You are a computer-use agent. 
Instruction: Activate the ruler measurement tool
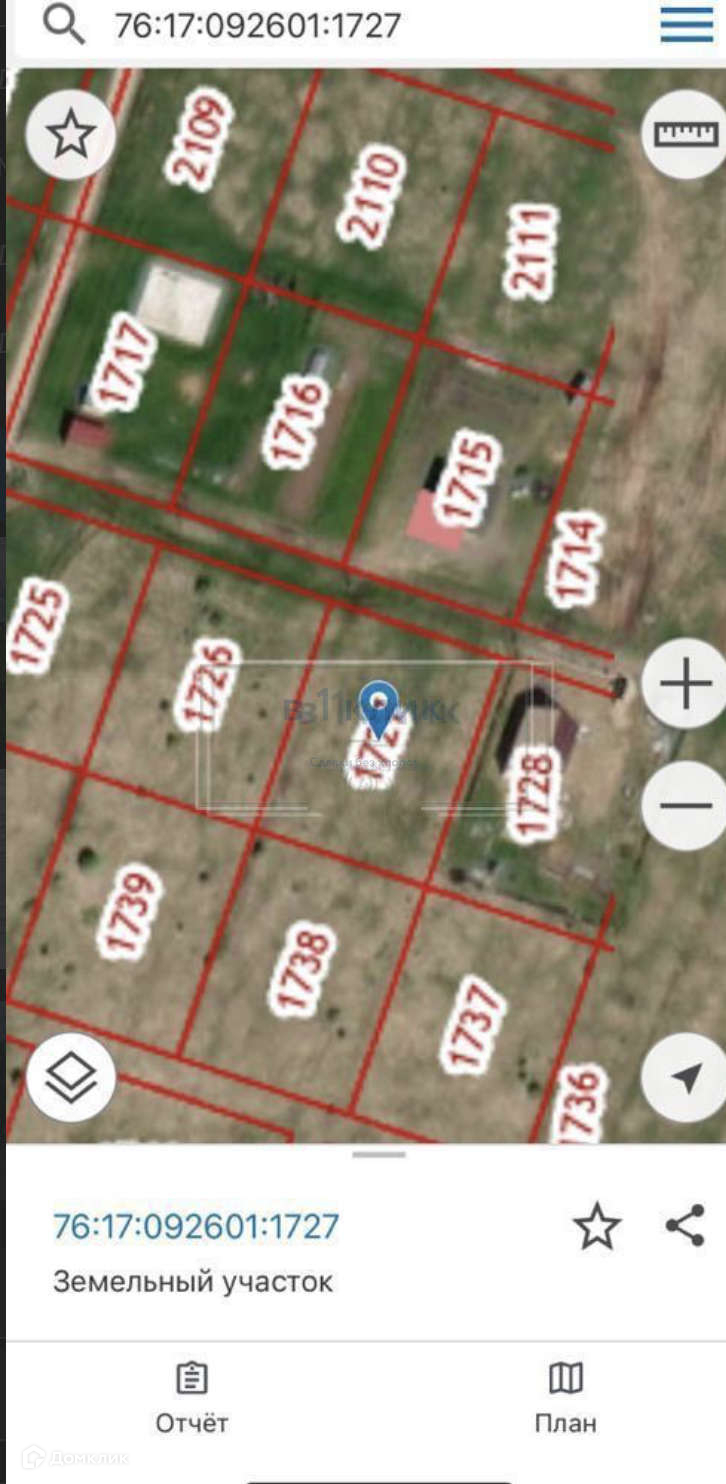[685, 133]
